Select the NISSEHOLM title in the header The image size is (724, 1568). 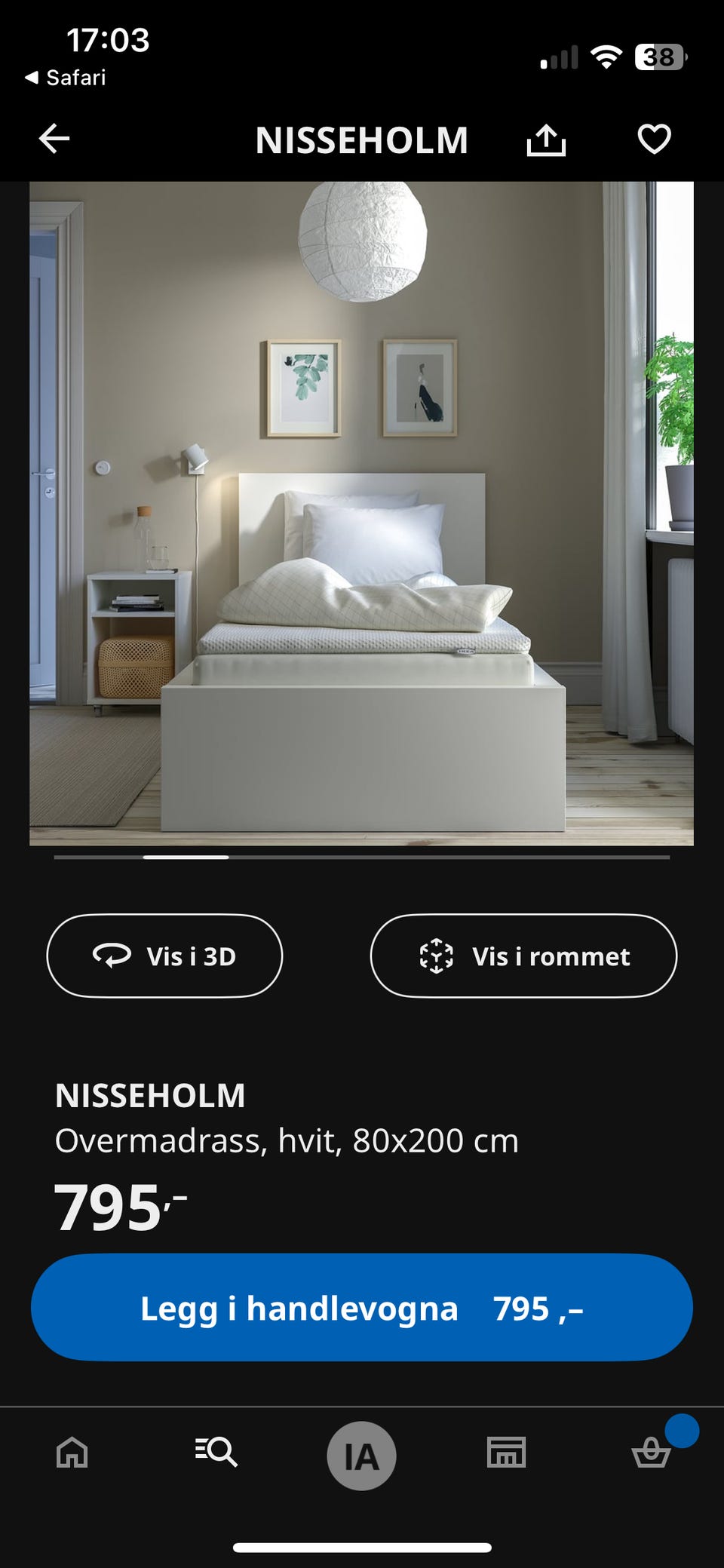pos(362,140)
